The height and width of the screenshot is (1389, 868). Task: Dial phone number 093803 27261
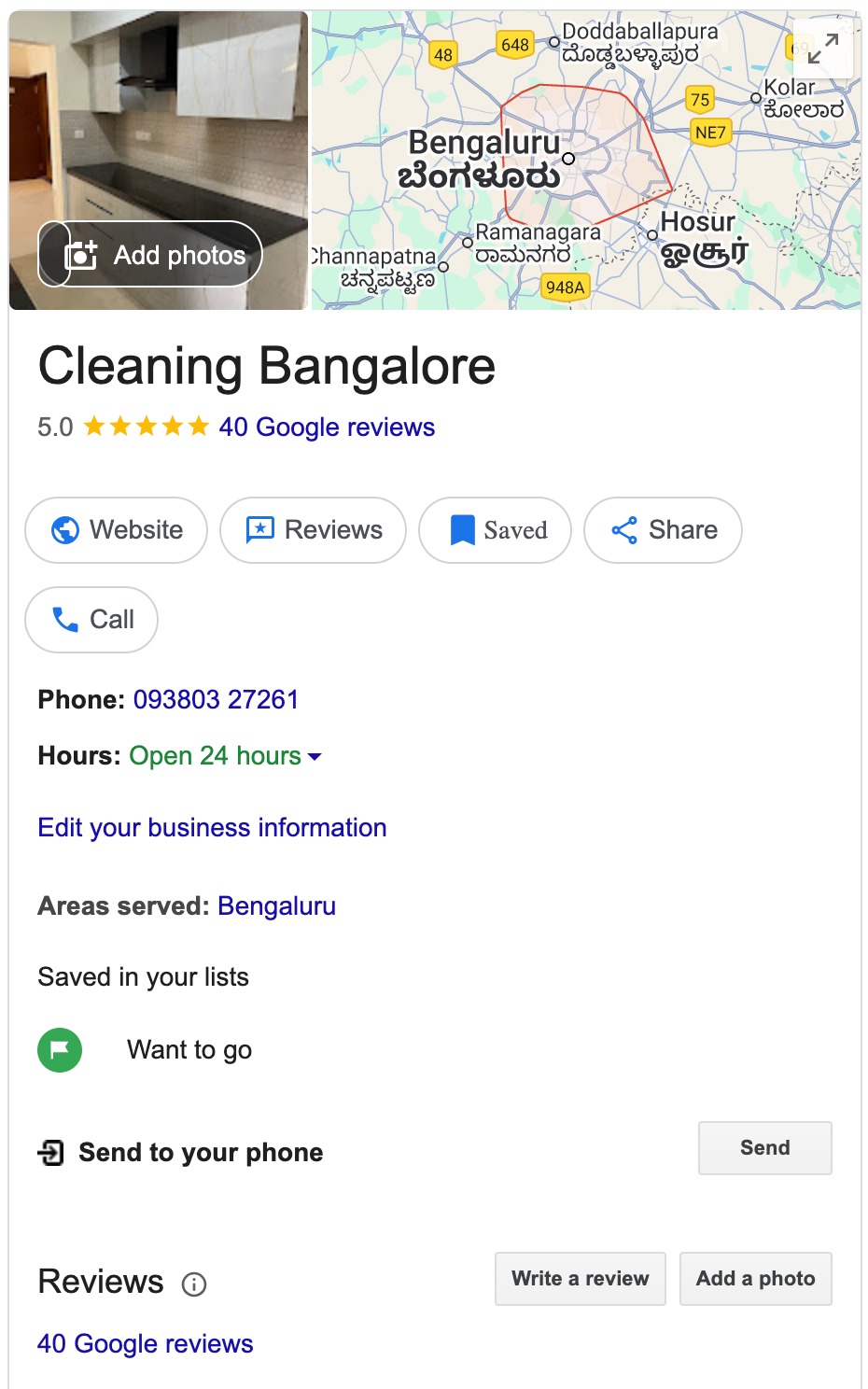point(216,700)
